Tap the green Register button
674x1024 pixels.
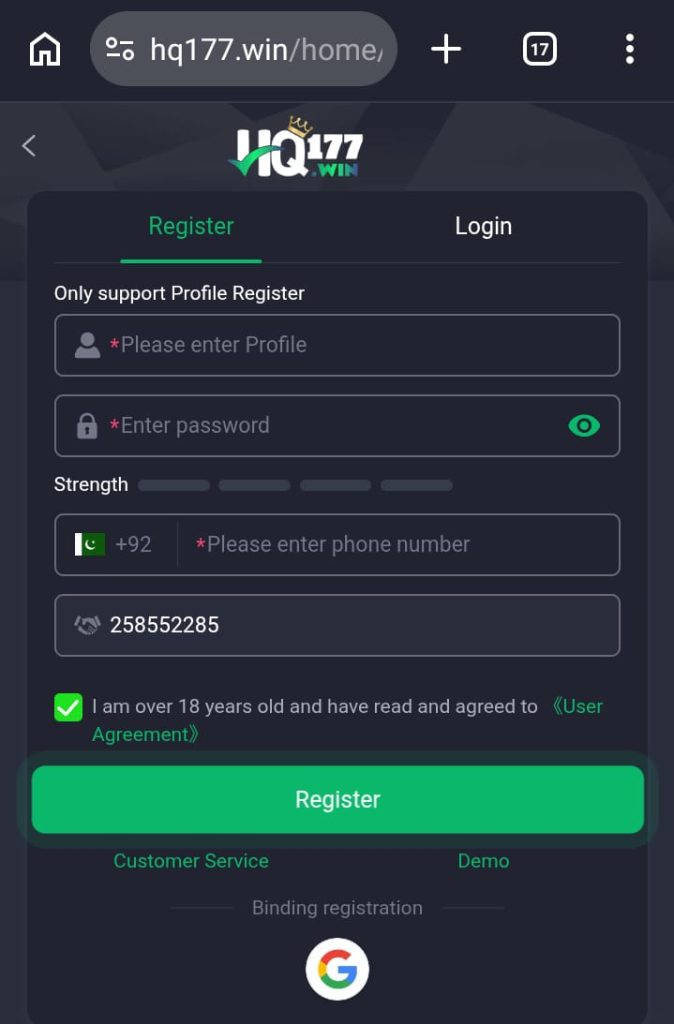(x=337, y=800)
